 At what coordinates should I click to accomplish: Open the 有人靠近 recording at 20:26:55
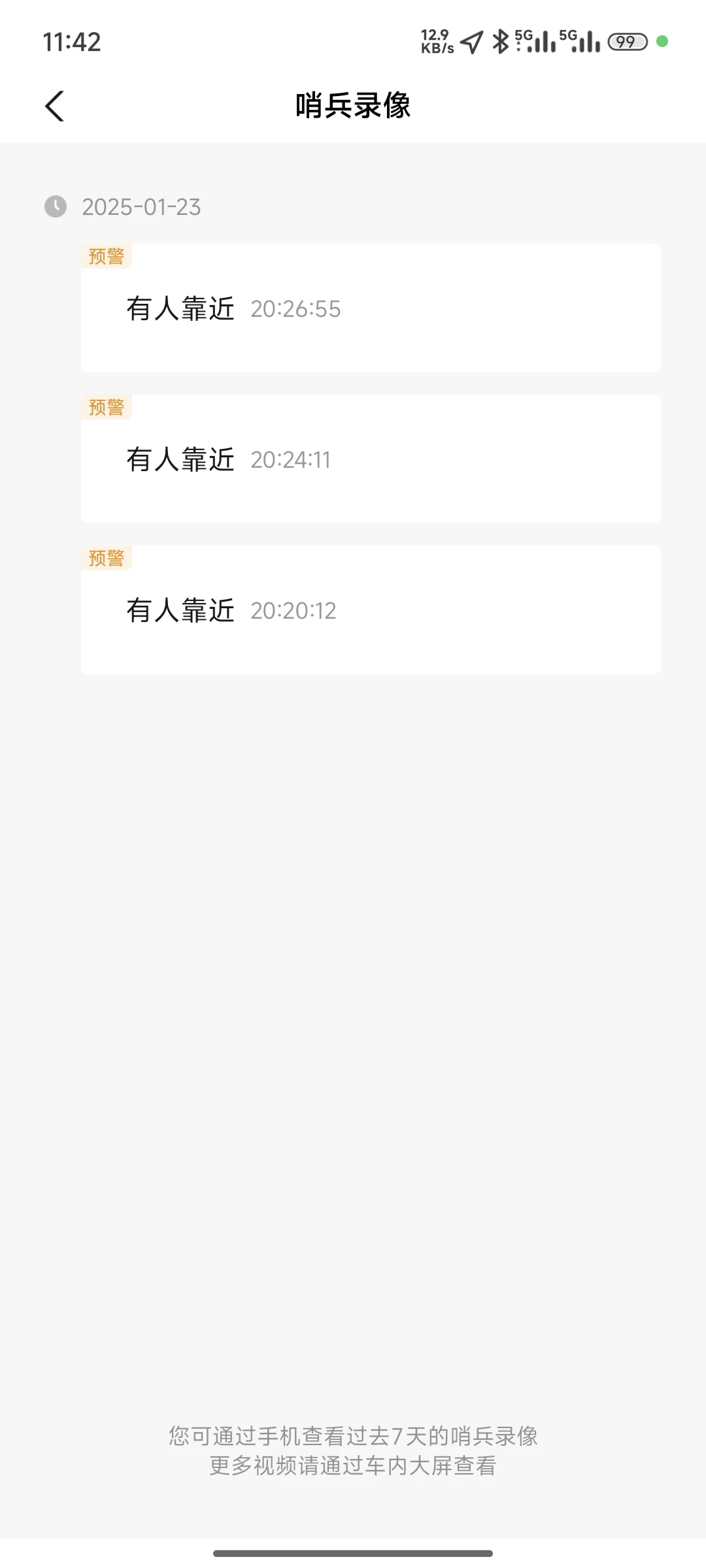click(371, 308)
